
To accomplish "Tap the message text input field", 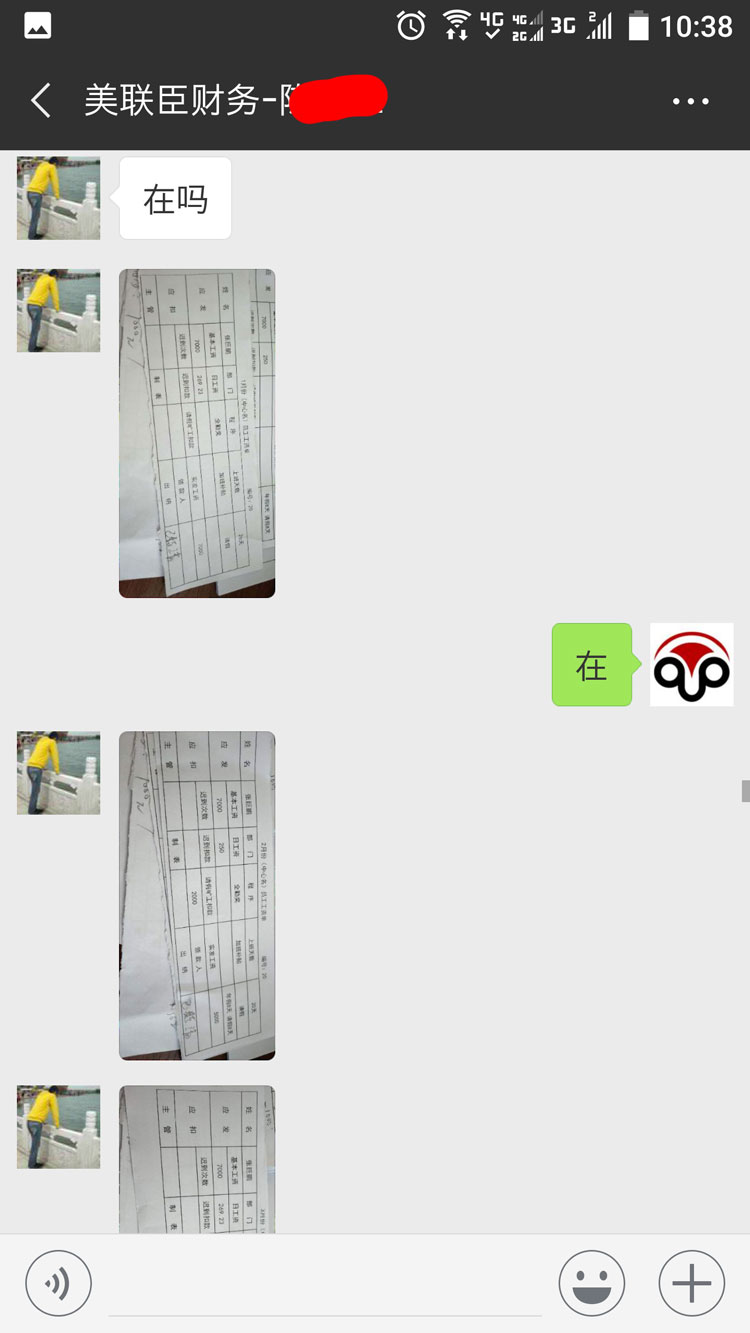I will 325,1285.
